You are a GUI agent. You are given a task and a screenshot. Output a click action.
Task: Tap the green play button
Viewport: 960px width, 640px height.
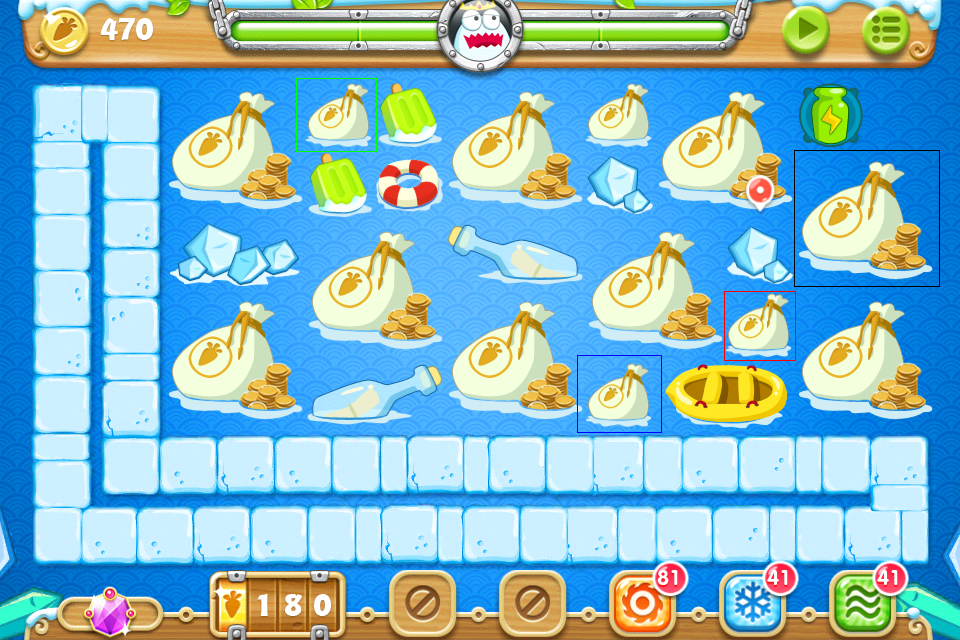[x=806, y=31]
